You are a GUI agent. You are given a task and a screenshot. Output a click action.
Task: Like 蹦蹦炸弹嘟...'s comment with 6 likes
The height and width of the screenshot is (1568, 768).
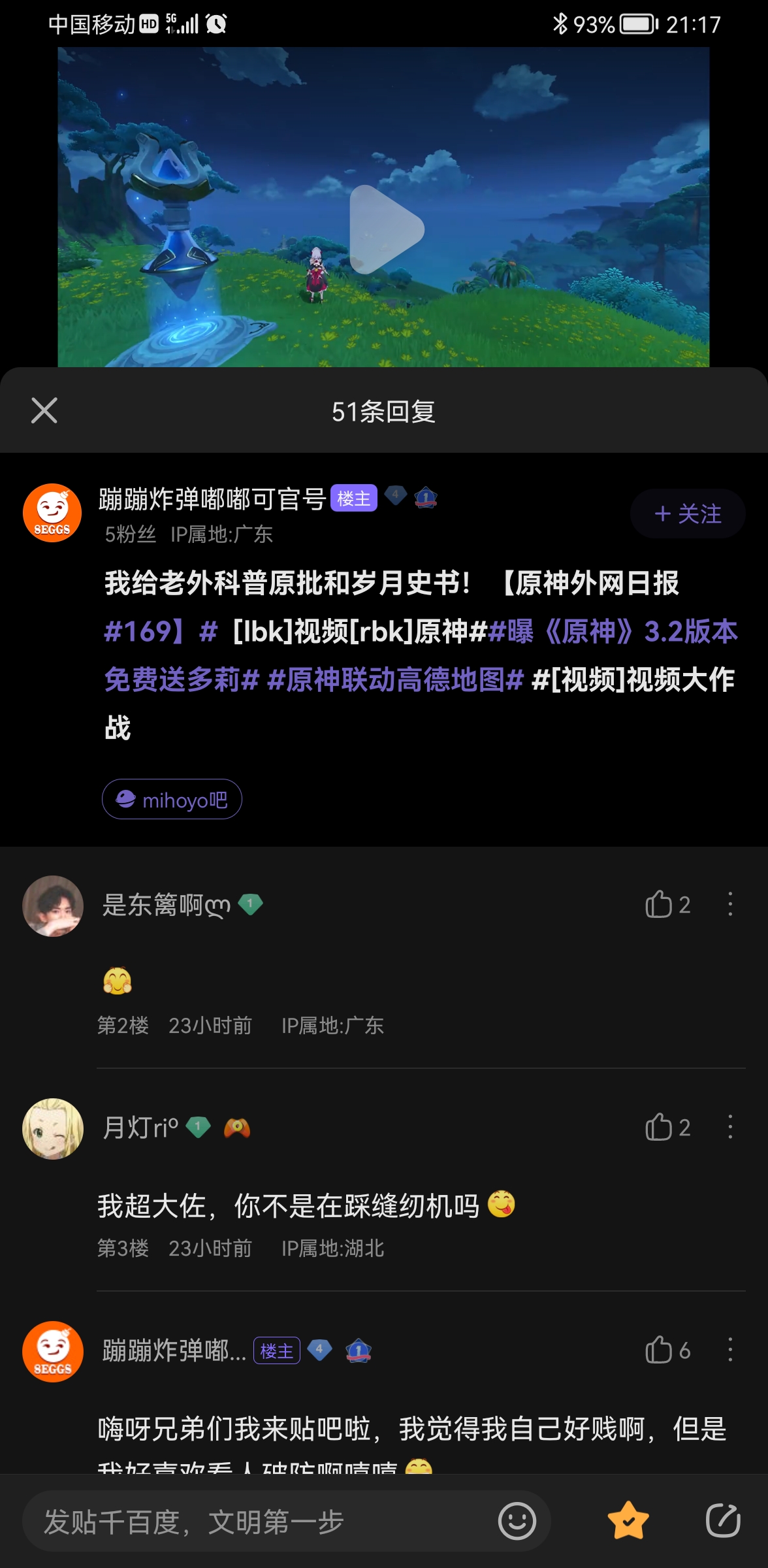click(659, 1350)
